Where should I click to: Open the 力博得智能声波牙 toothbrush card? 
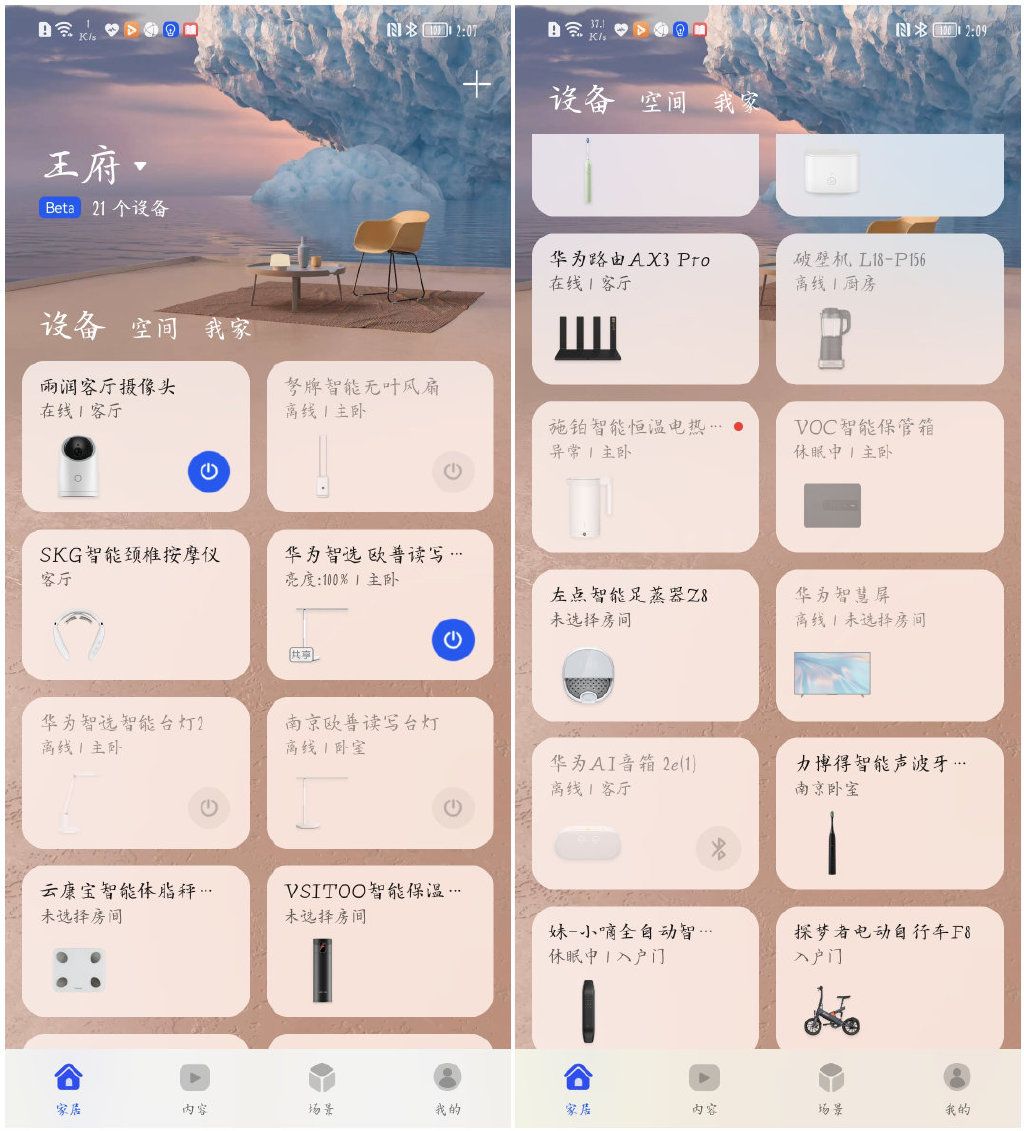click(x=889, y=813)
